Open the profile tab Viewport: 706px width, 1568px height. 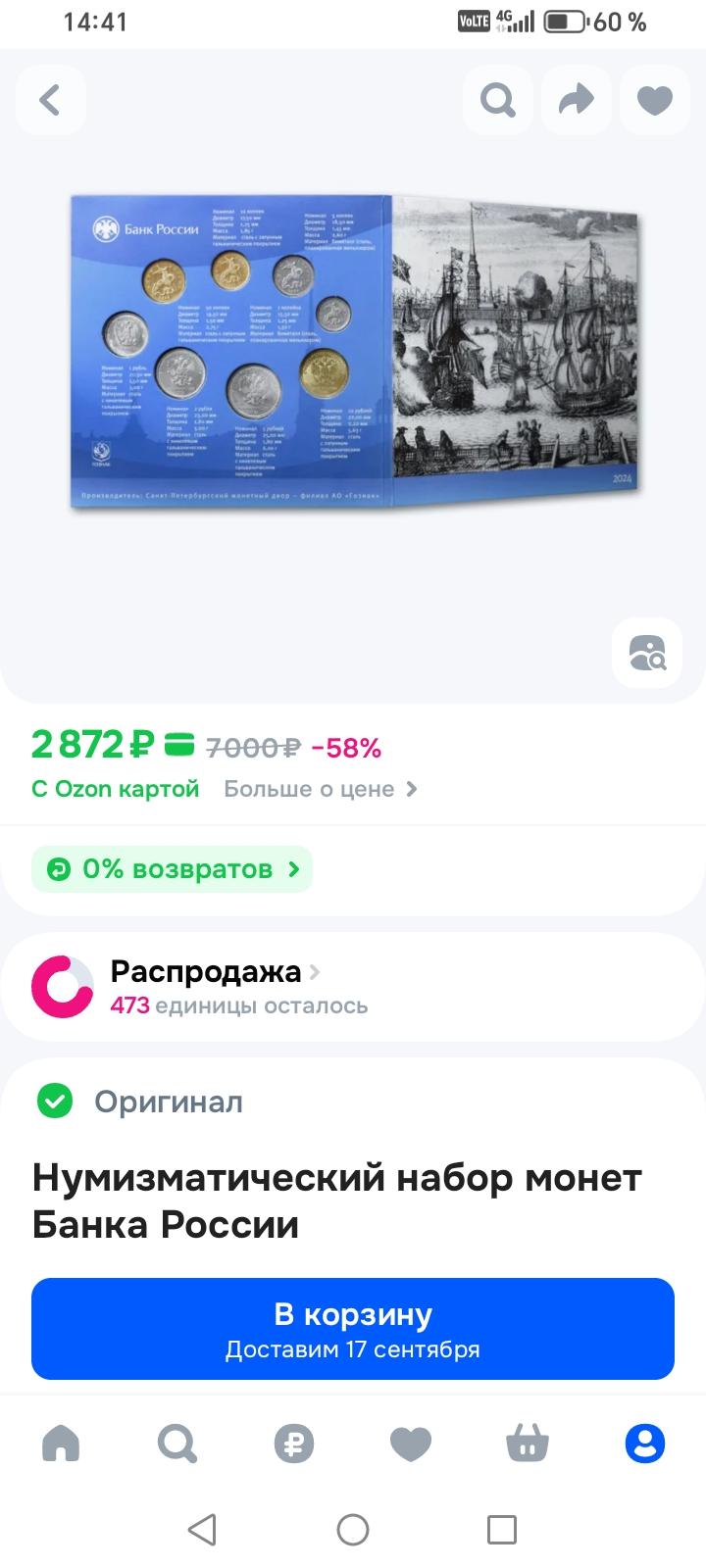pos(645,1444)
